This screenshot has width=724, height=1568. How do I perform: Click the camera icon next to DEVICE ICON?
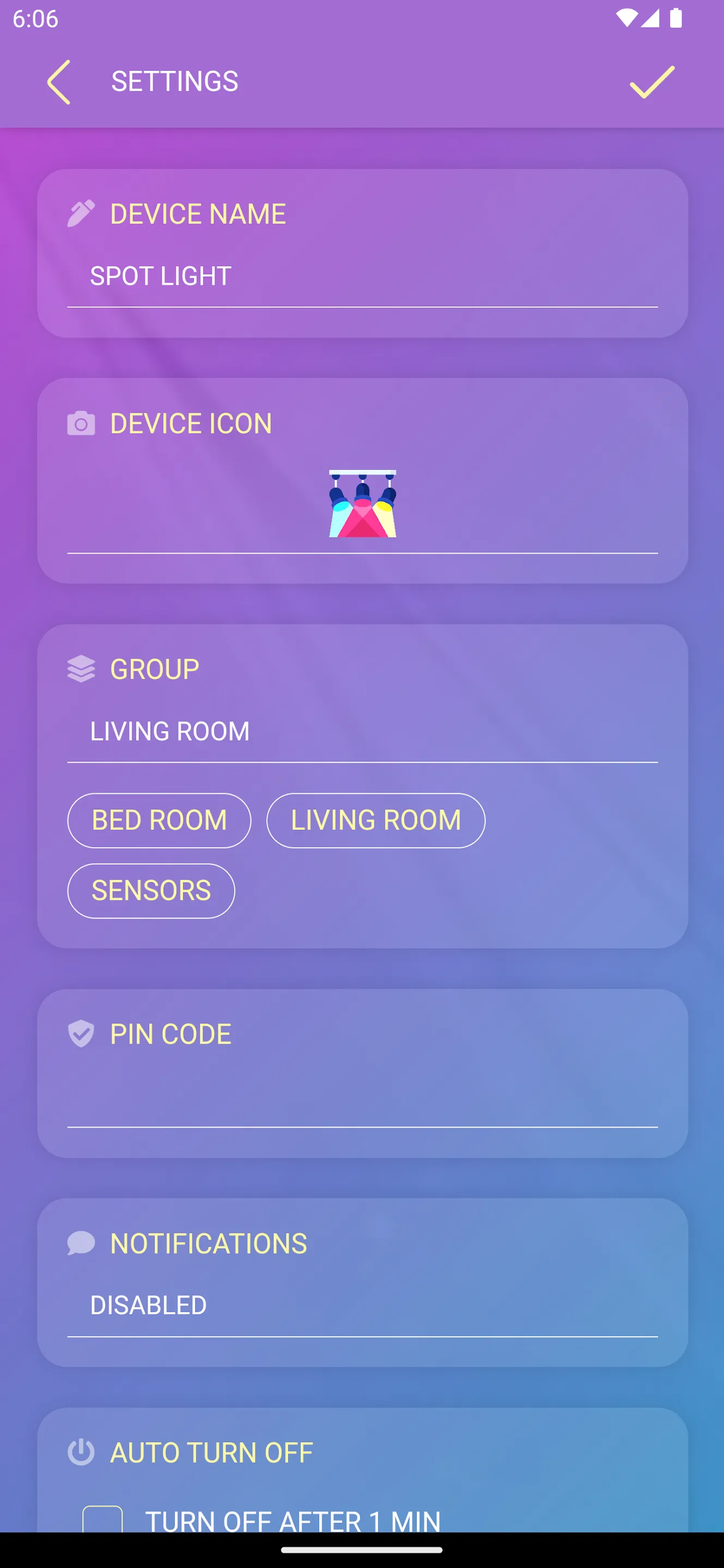click(82, 423)
